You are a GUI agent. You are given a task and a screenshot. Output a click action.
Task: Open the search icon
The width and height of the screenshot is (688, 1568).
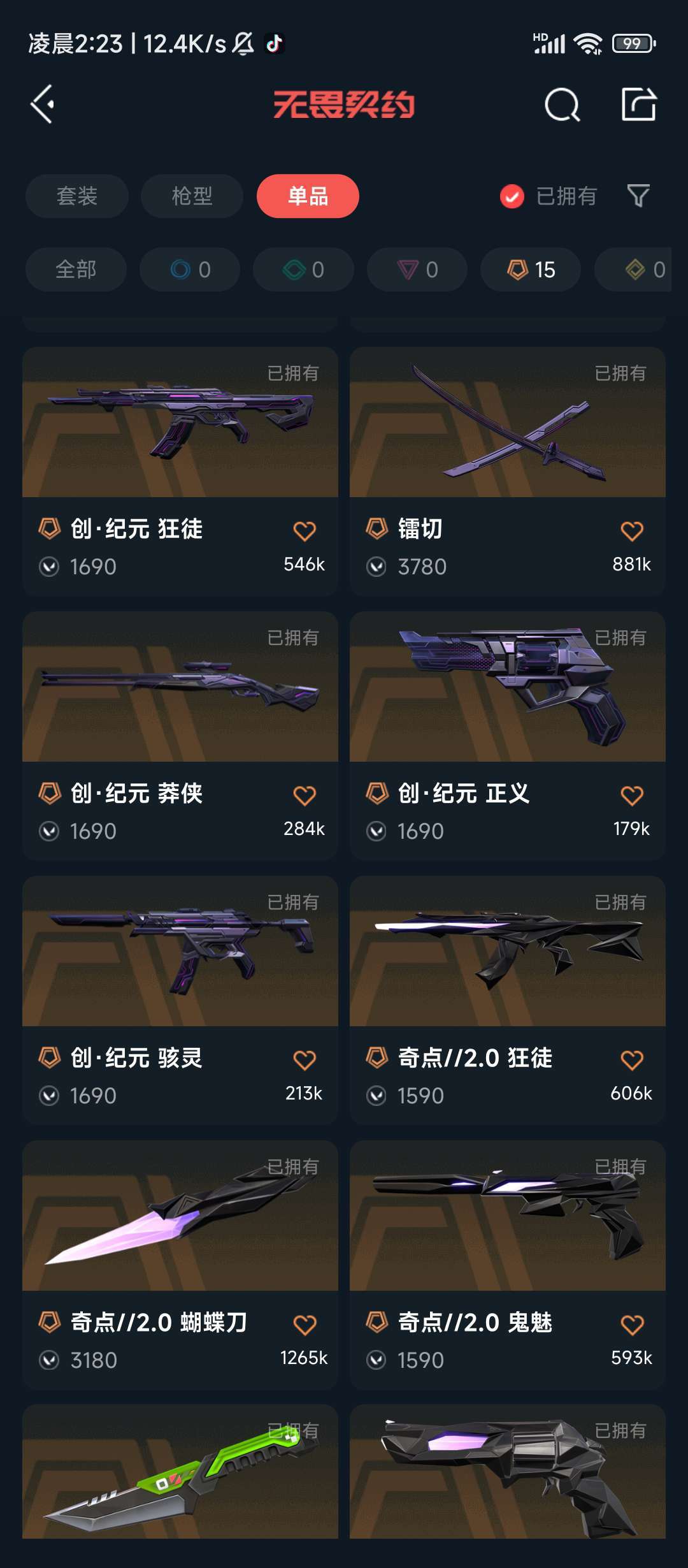click(x=562, y=105)
